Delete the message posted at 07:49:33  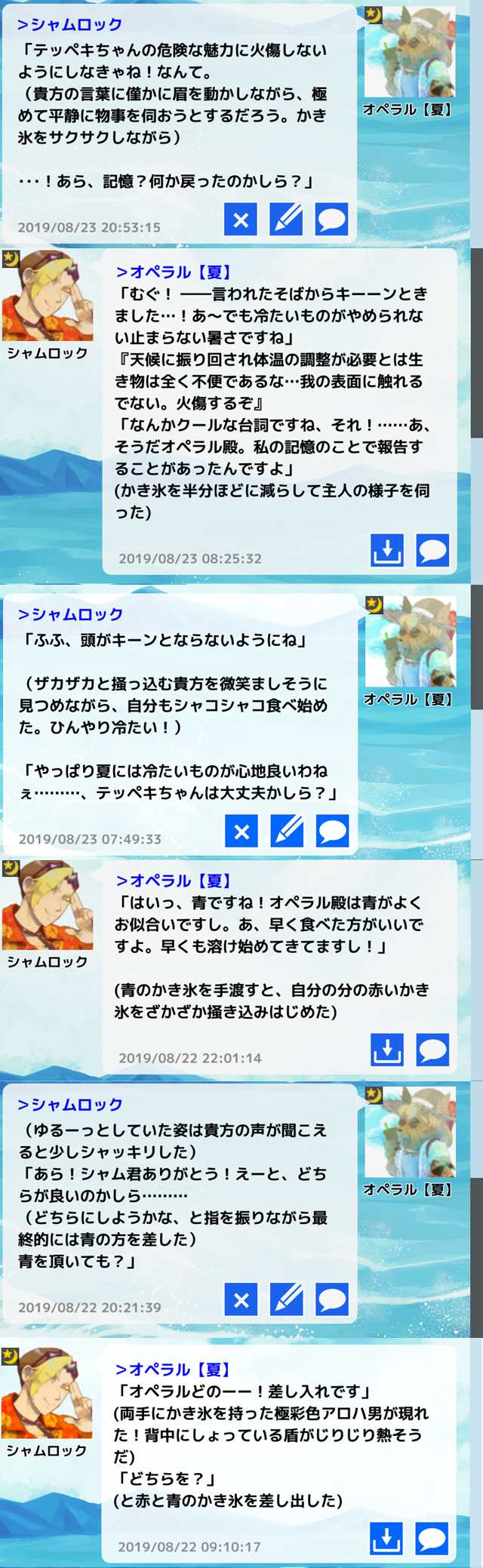point(241,832)
